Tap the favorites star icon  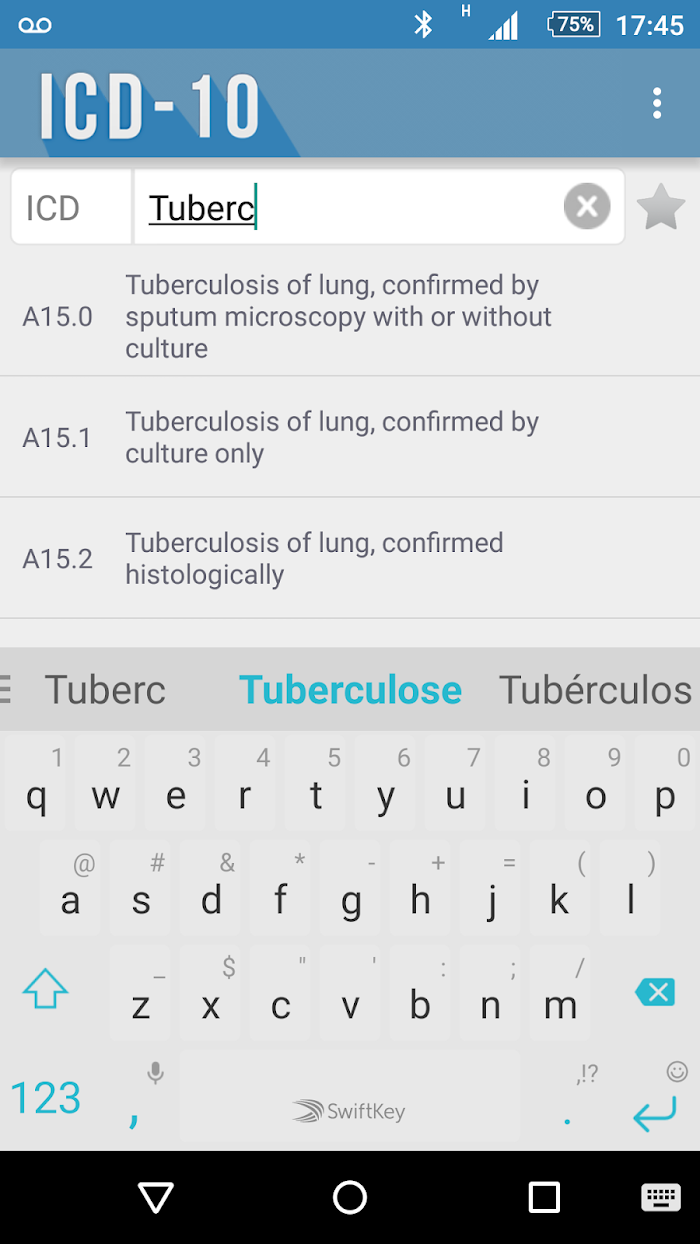661,208
